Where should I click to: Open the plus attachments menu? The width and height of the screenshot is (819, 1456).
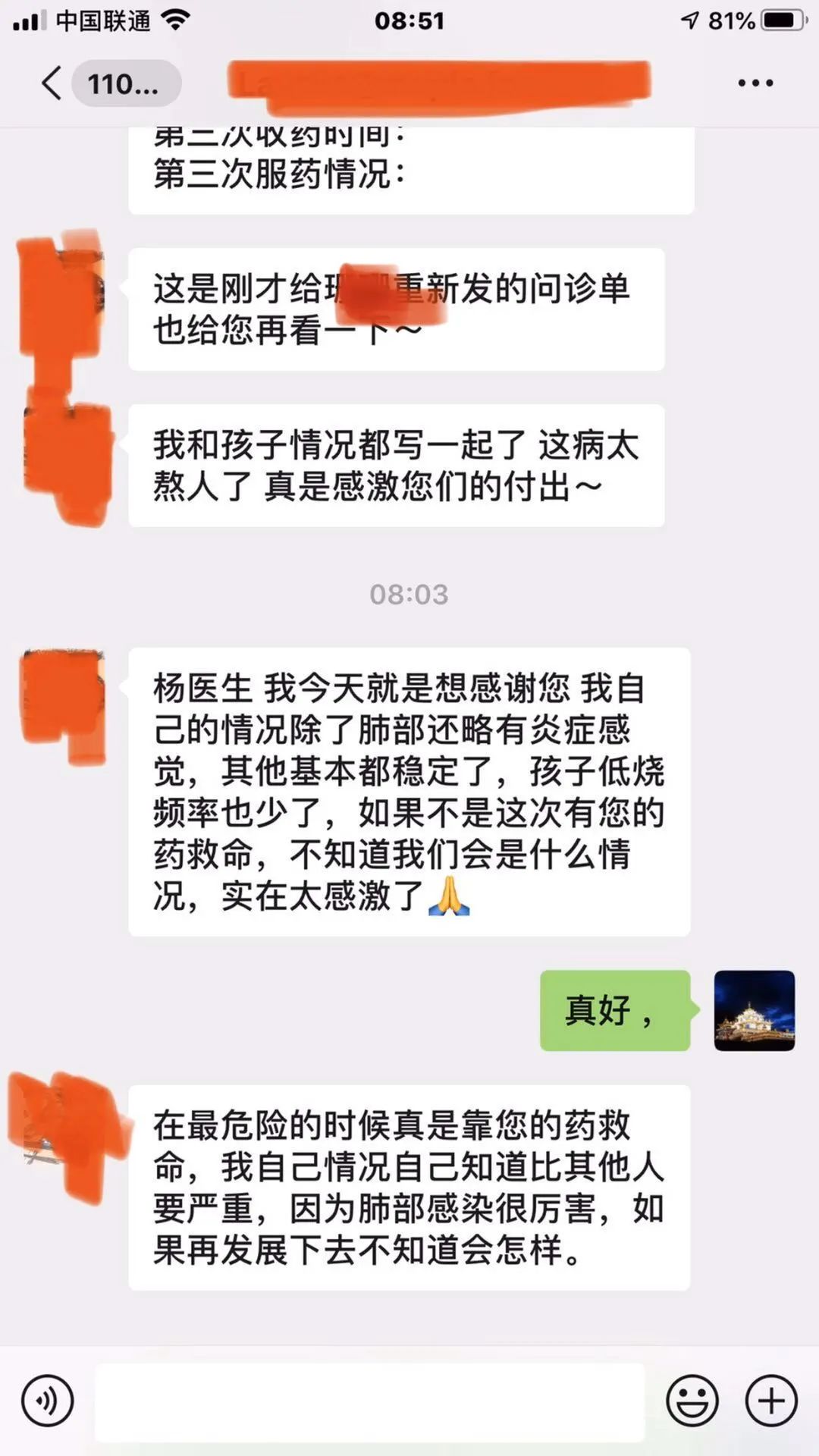(771, 1401)
